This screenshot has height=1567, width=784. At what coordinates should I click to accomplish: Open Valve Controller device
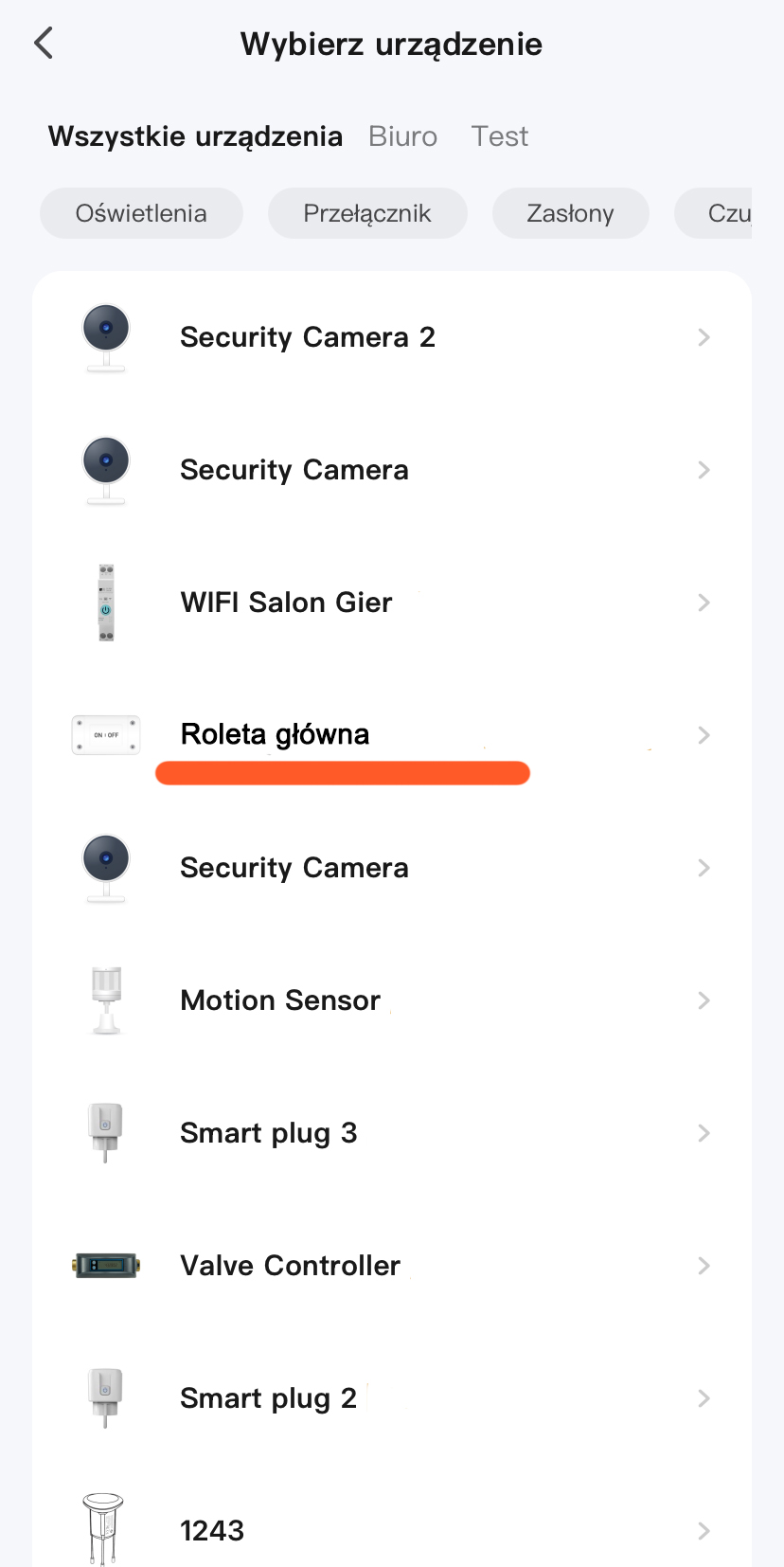(x=391, y=1266)
